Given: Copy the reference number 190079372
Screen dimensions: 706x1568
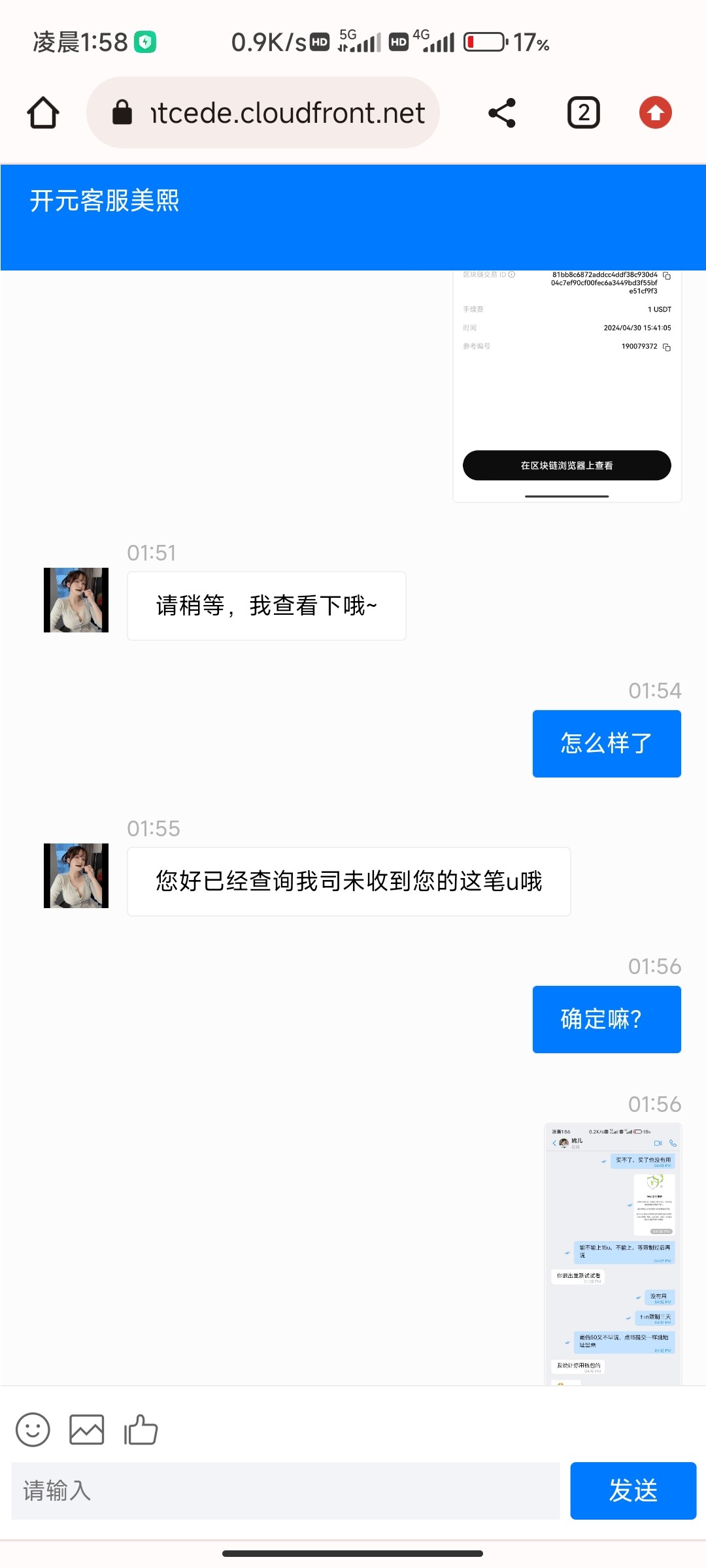Looking at the screenshot, I should click(x=667, y=348).
